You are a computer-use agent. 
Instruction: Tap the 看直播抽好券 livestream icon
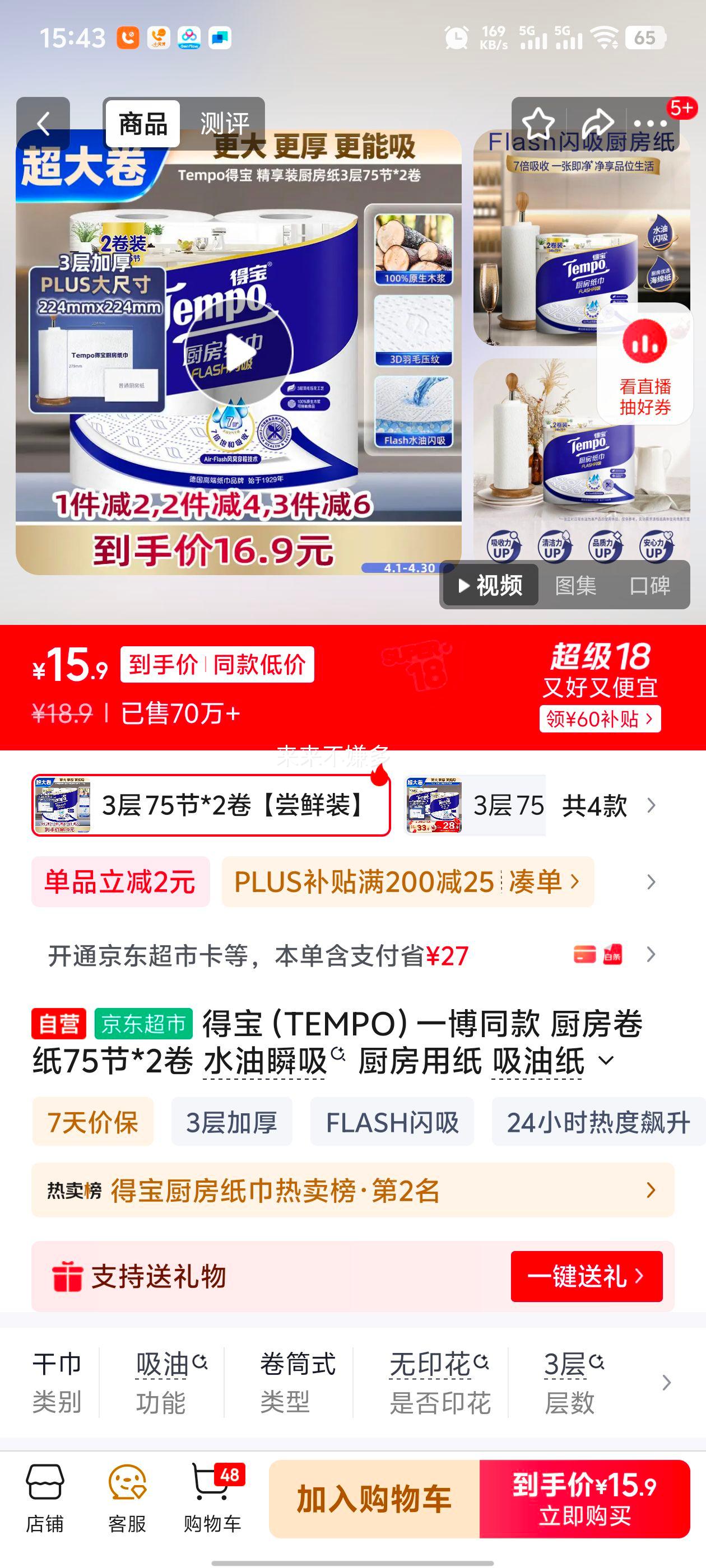pyautogui.click(x=645, y=365)
